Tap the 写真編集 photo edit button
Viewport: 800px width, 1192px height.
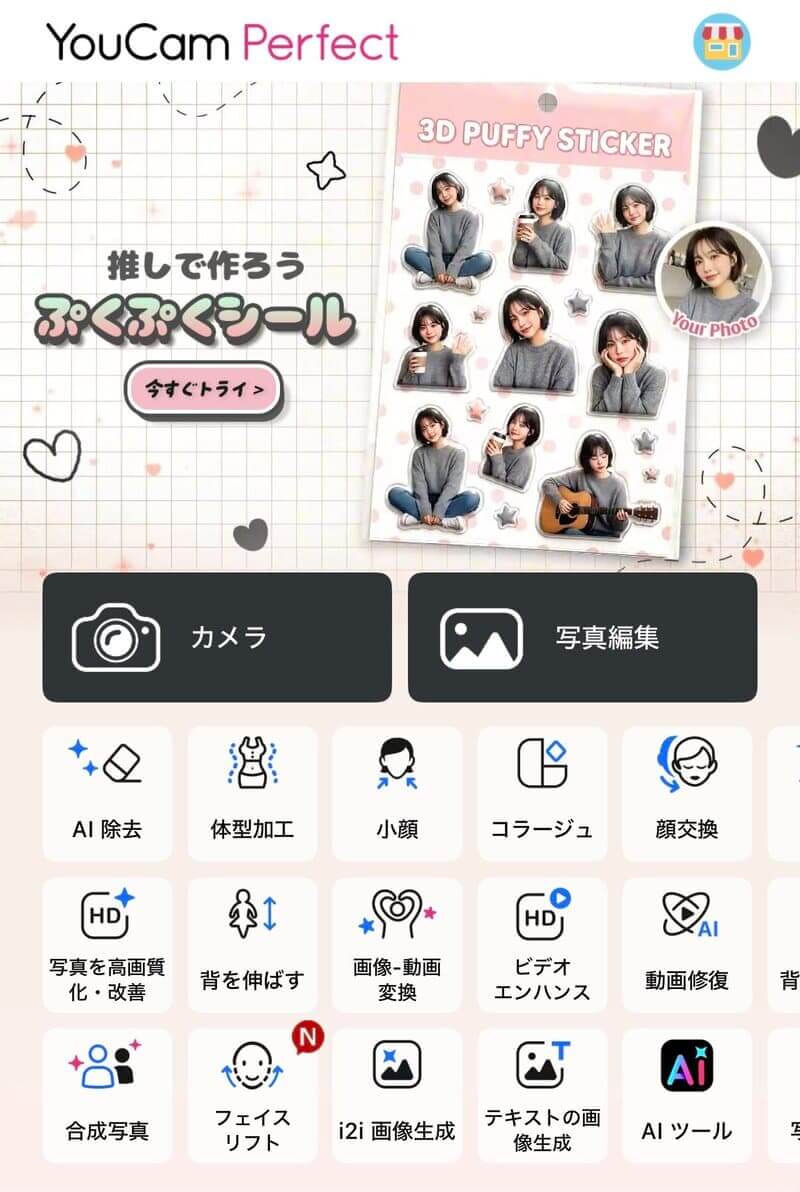[x=584, y=634]
